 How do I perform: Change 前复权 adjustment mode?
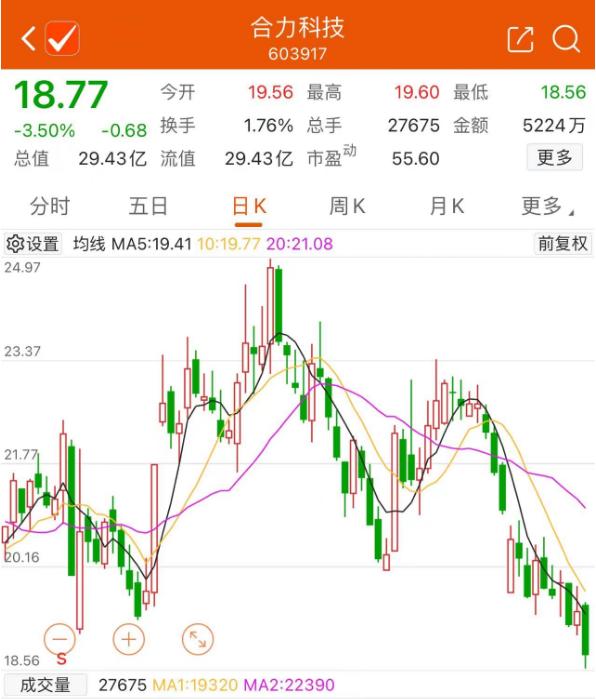pyautogui.click(x=563, y=244)
